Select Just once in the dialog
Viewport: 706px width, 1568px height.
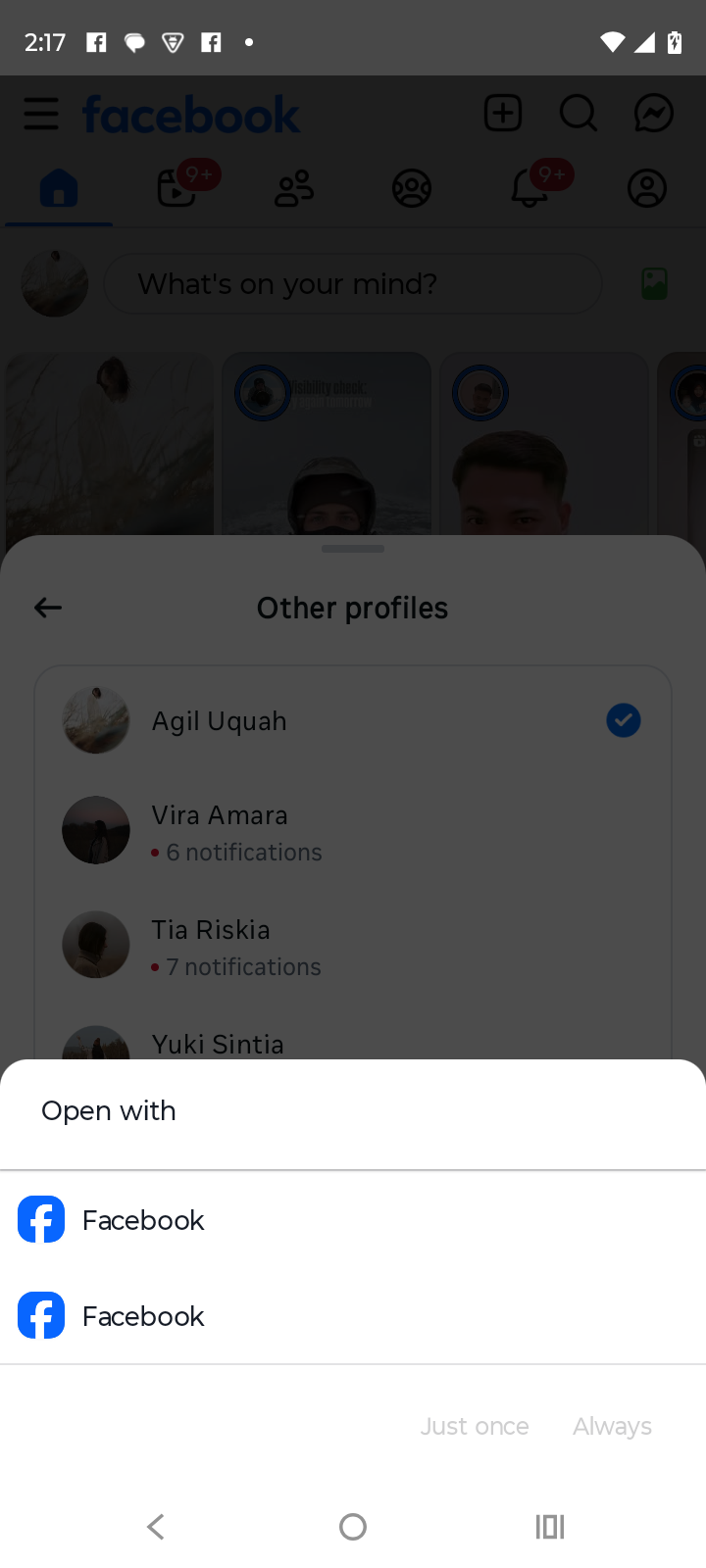[x=475, y=1426]
